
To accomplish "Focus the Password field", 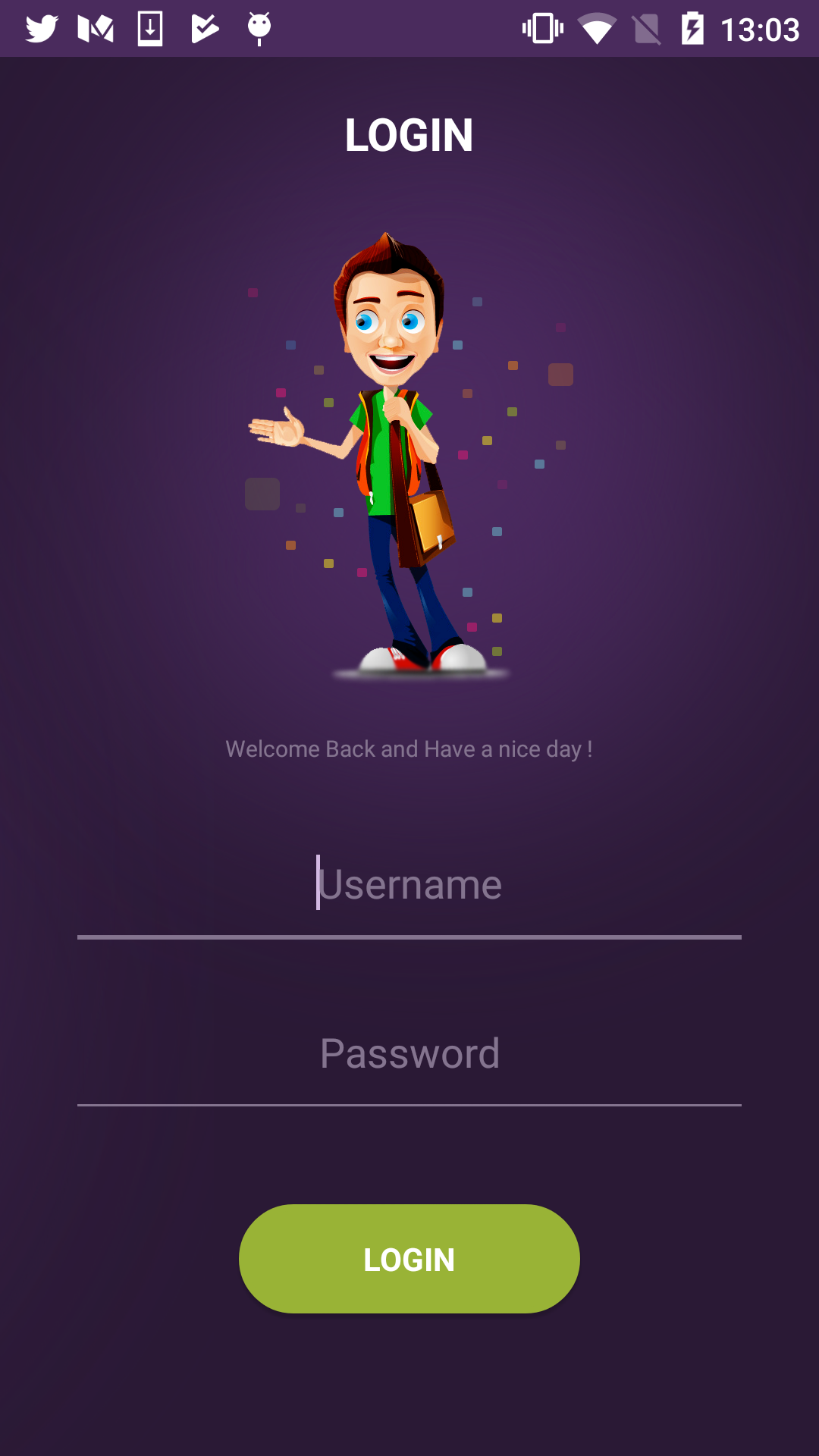I will 409,1054.
